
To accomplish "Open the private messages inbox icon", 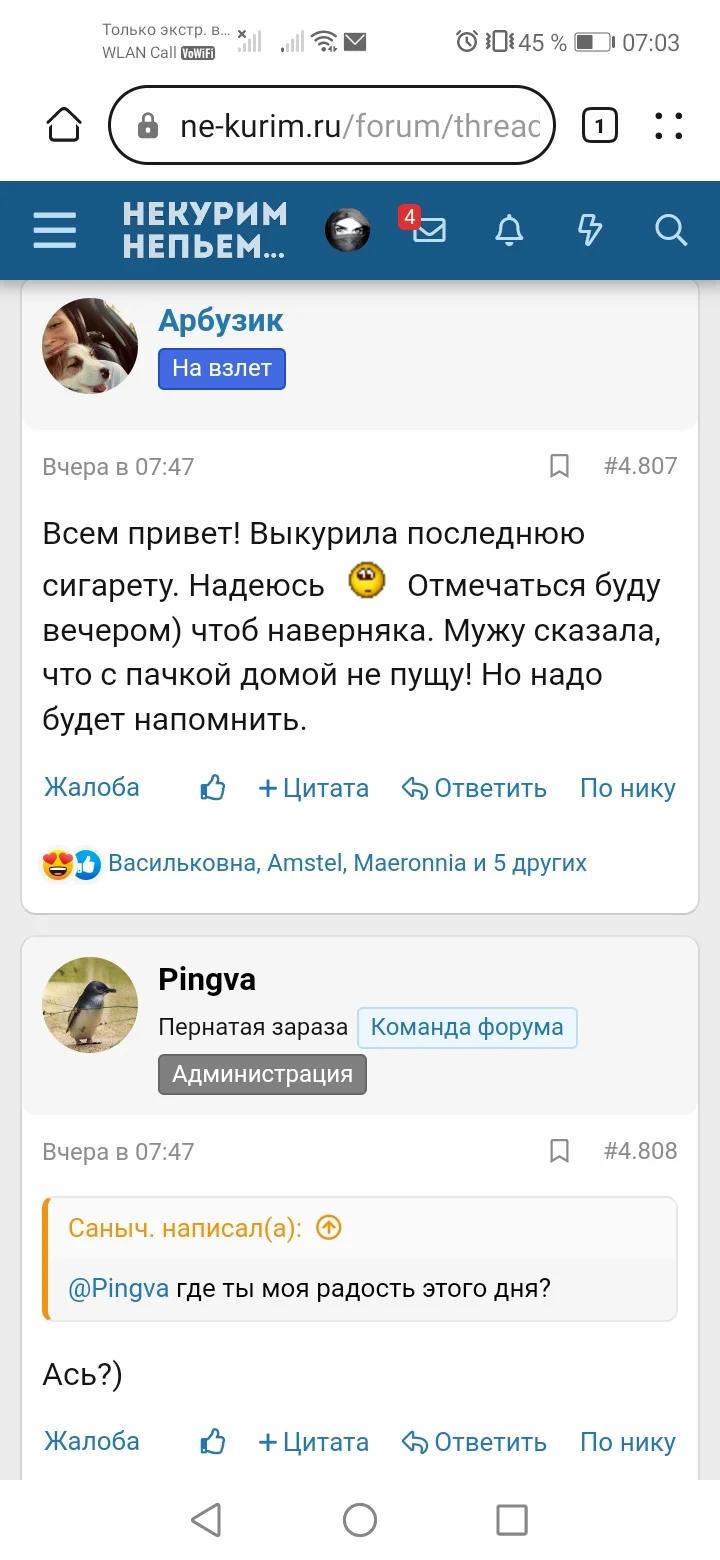I will pos(429,231).
